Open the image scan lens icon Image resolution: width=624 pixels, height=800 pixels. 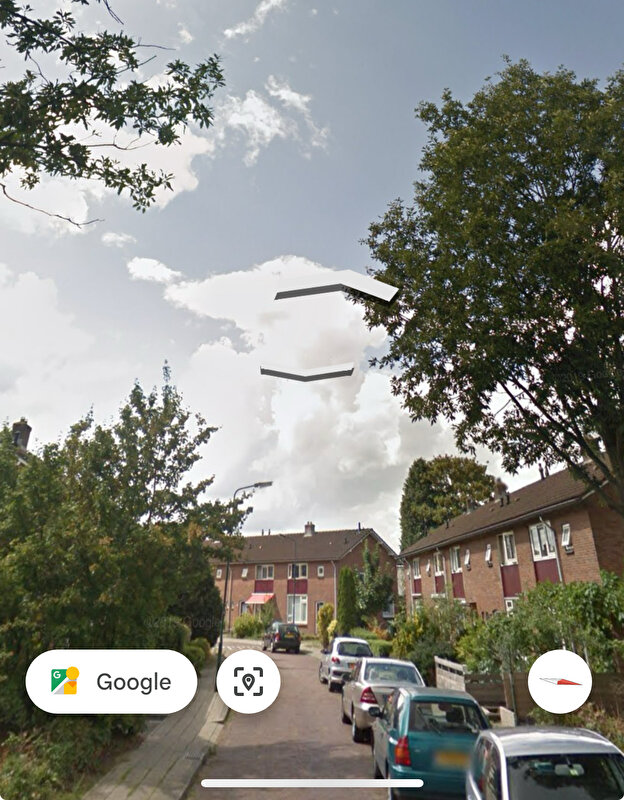248,682
